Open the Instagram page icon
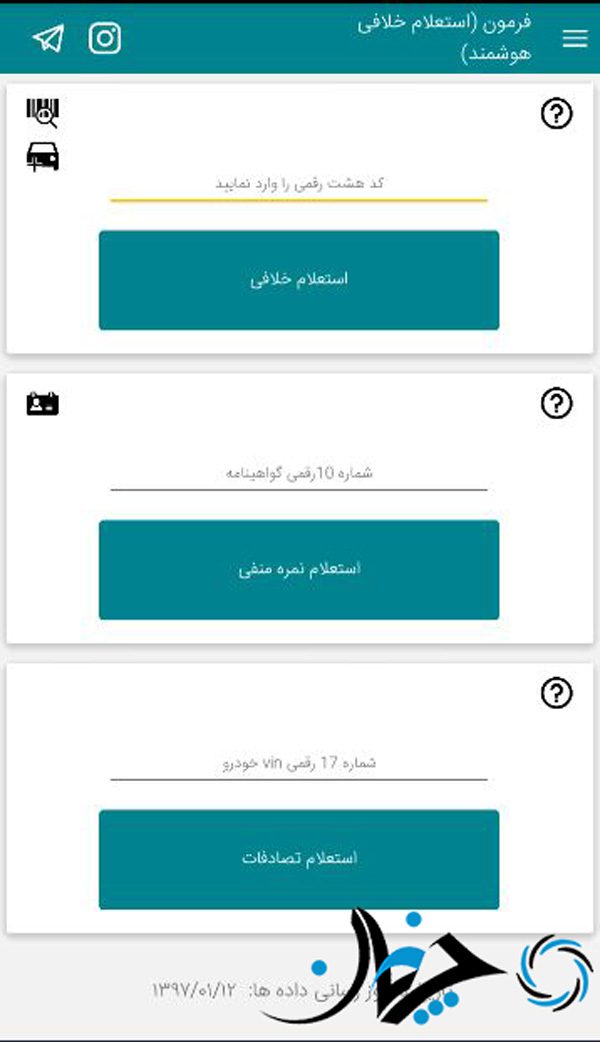600x1042 pixels. coord(105,38)
